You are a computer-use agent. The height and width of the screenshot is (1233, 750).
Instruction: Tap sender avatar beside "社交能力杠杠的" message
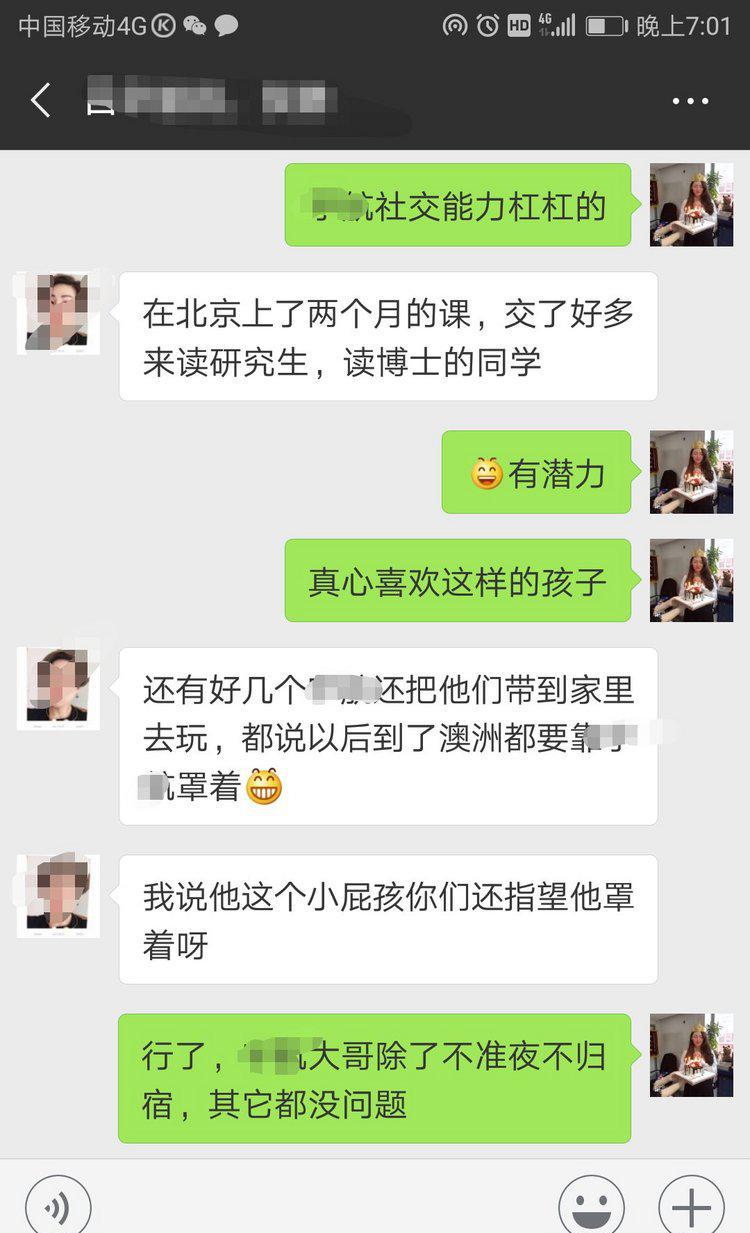tap(691, 205)
